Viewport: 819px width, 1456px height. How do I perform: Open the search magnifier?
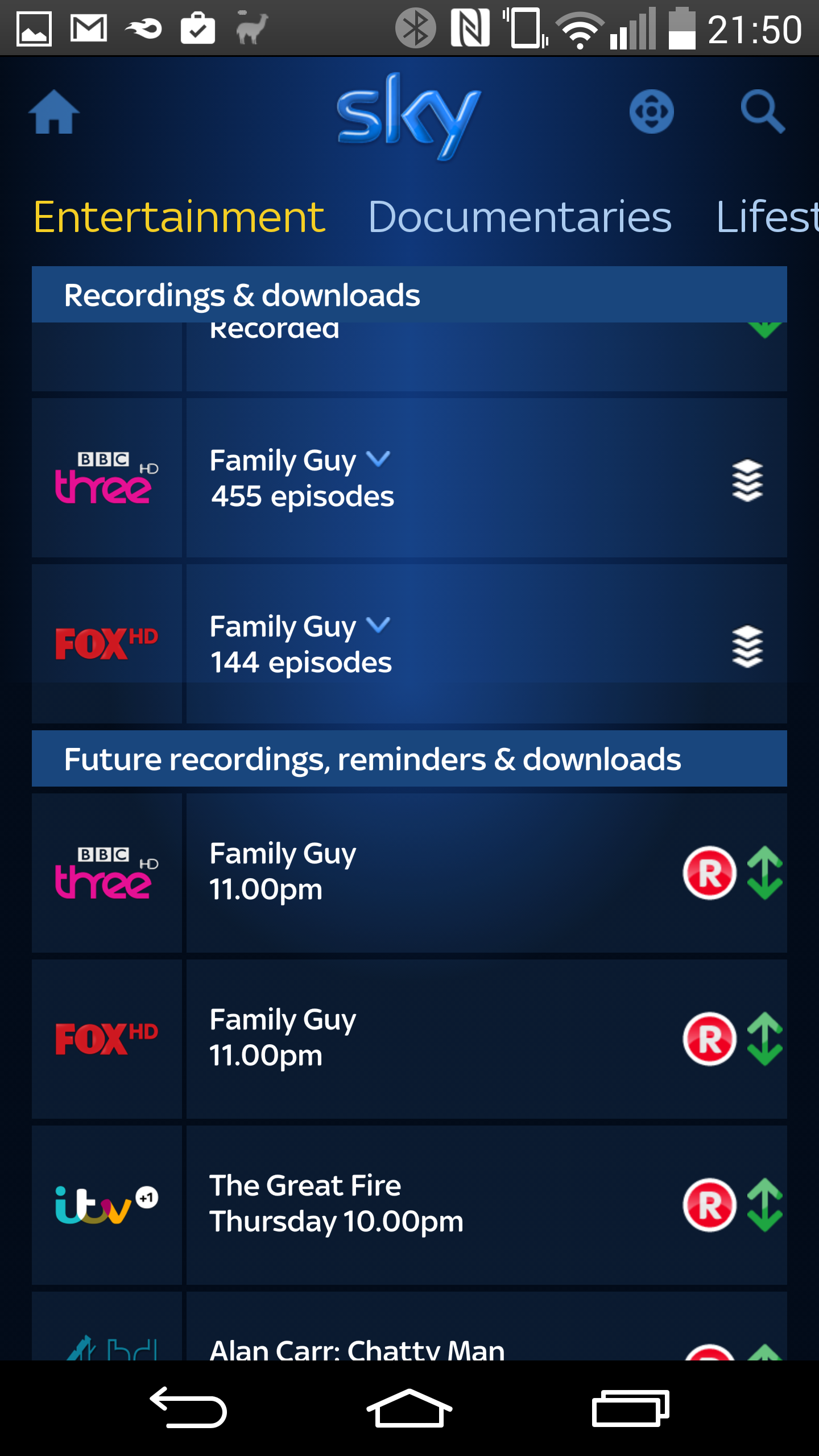763,112
